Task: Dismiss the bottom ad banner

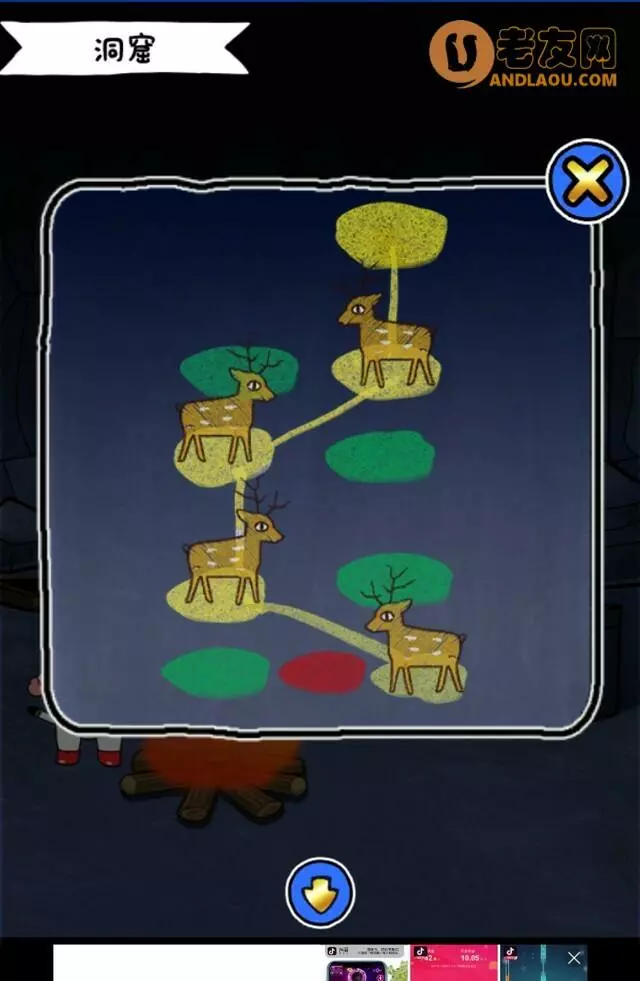Action: pyautogui.click(x=574, y=958)
